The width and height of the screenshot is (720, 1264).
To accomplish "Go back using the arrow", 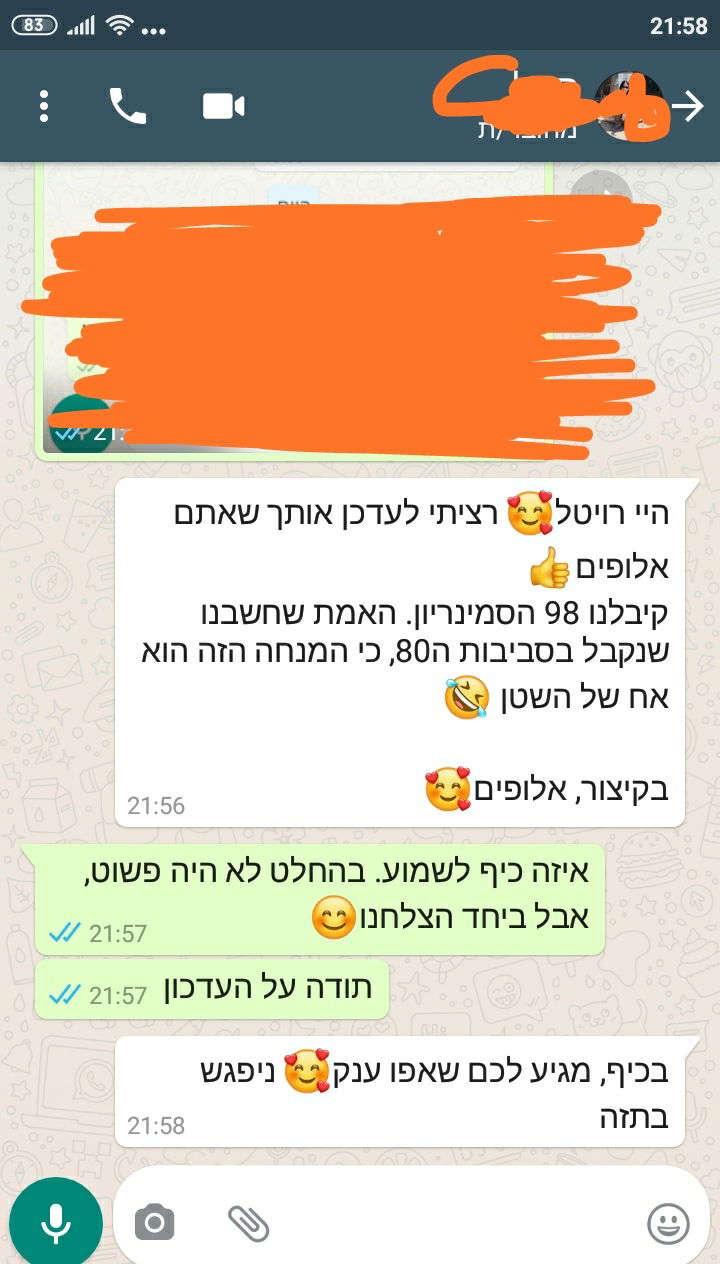I will [x=689, y=106].
